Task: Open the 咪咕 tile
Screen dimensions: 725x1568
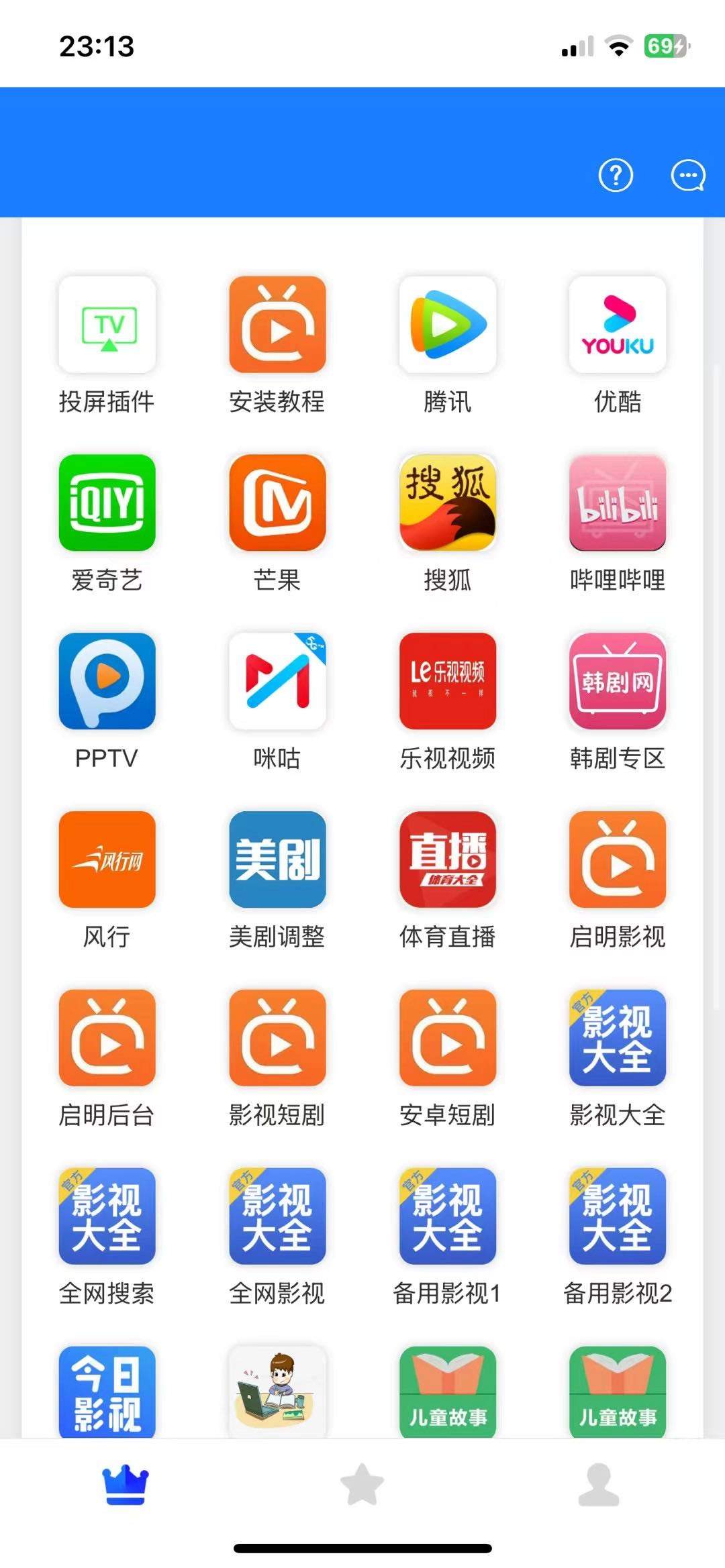Action: [x=277, y=682]
